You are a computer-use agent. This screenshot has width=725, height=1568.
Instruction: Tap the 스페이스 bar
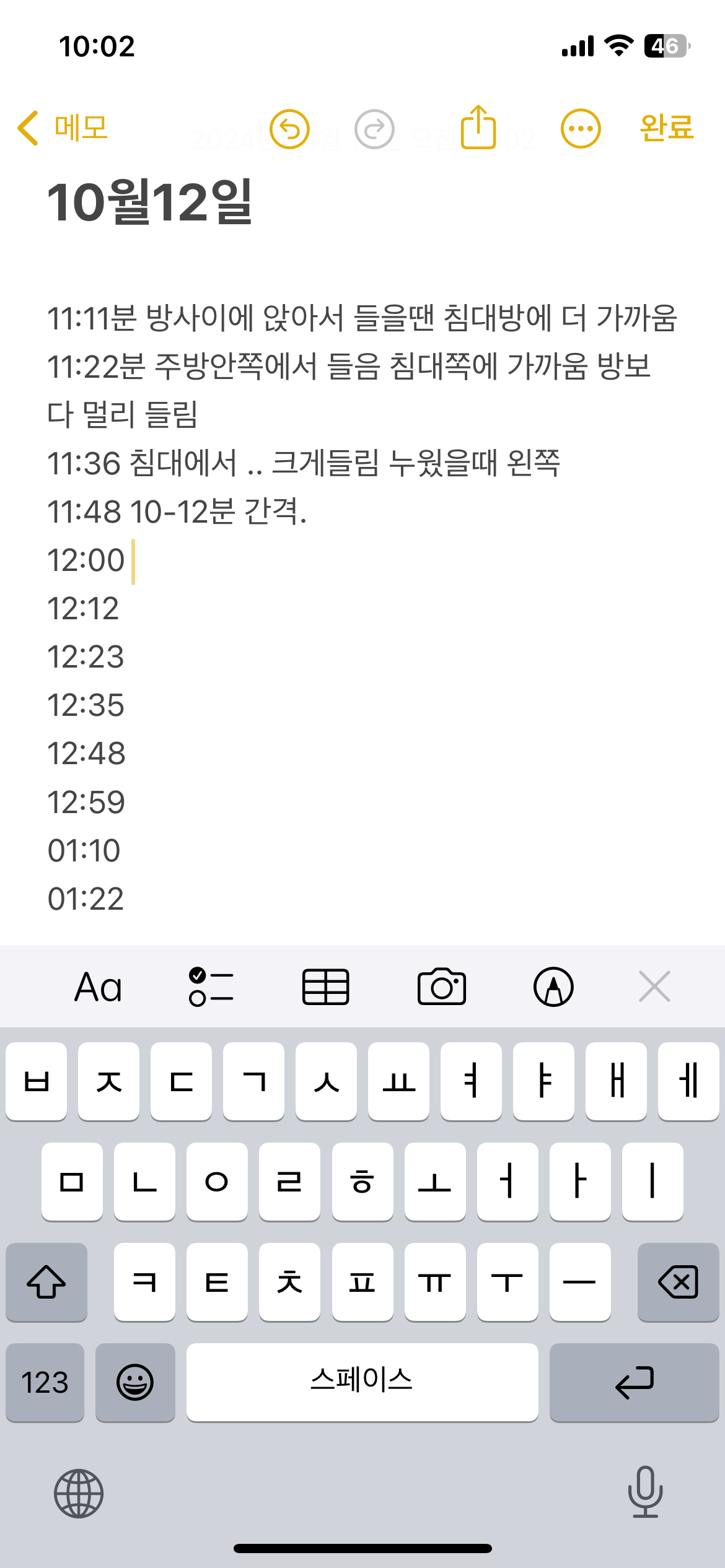[x=362, y=1382]
